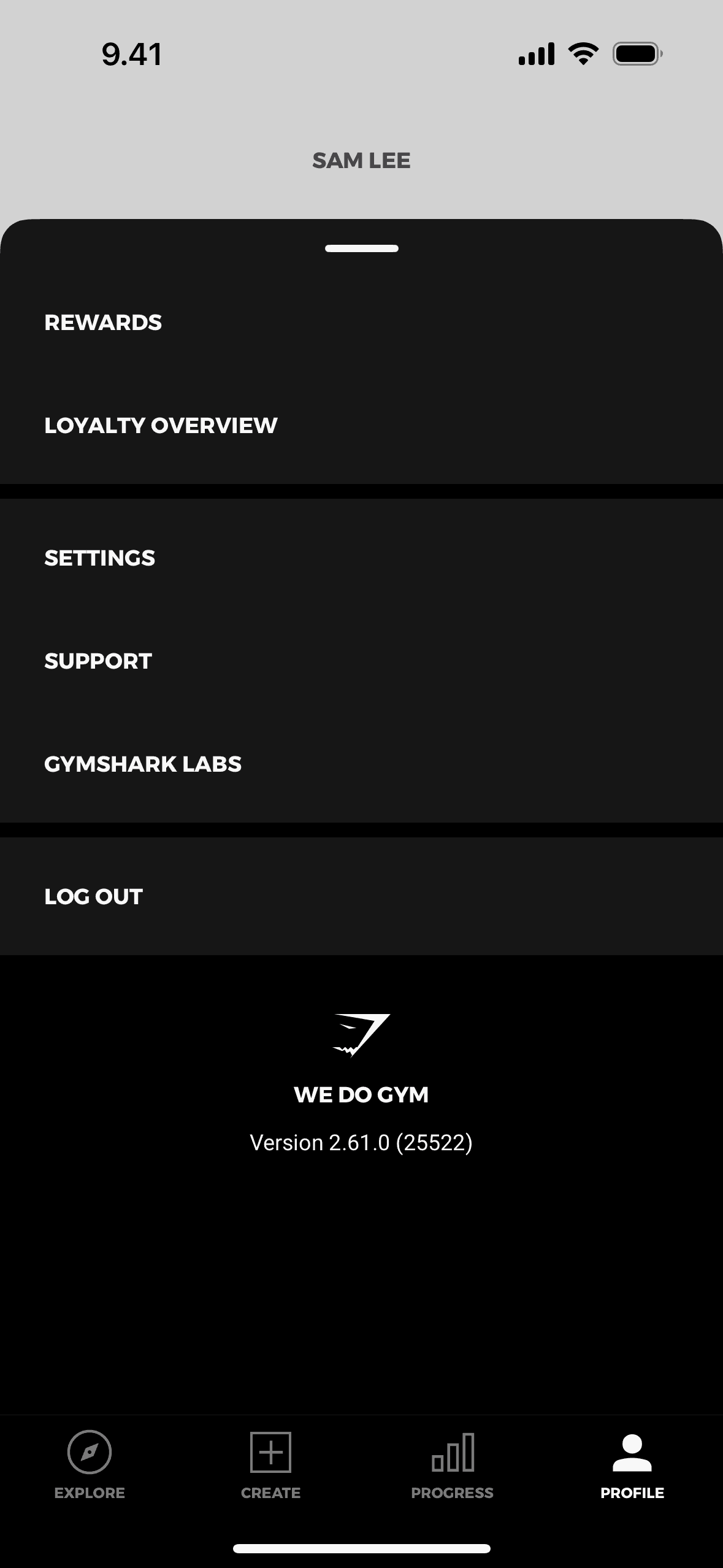Image resolution: width=723 pixels, height=1568 pixels.
Task: Go to Support
Action: tap(98, 661)
